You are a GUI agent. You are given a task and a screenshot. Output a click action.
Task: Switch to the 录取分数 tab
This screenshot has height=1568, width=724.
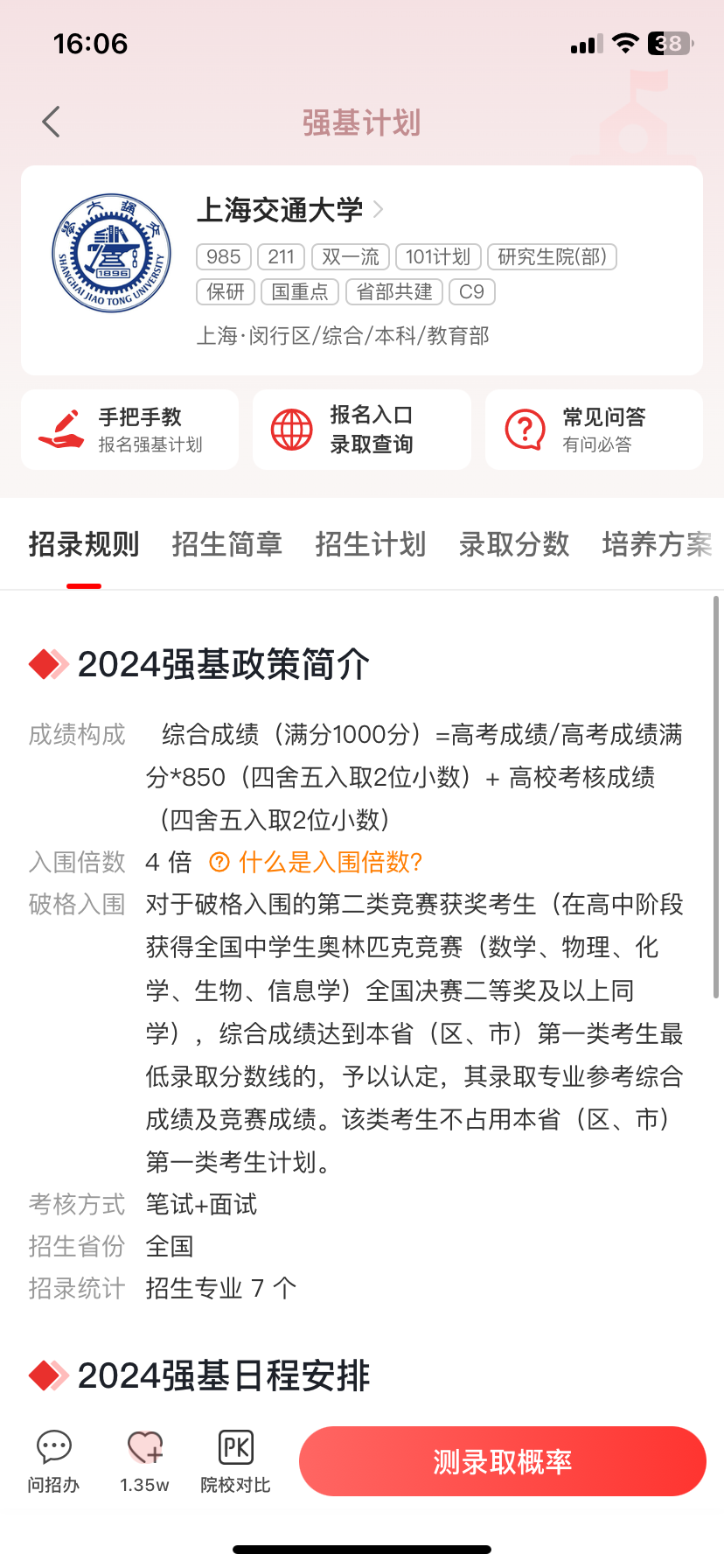[x=513, y=544]
